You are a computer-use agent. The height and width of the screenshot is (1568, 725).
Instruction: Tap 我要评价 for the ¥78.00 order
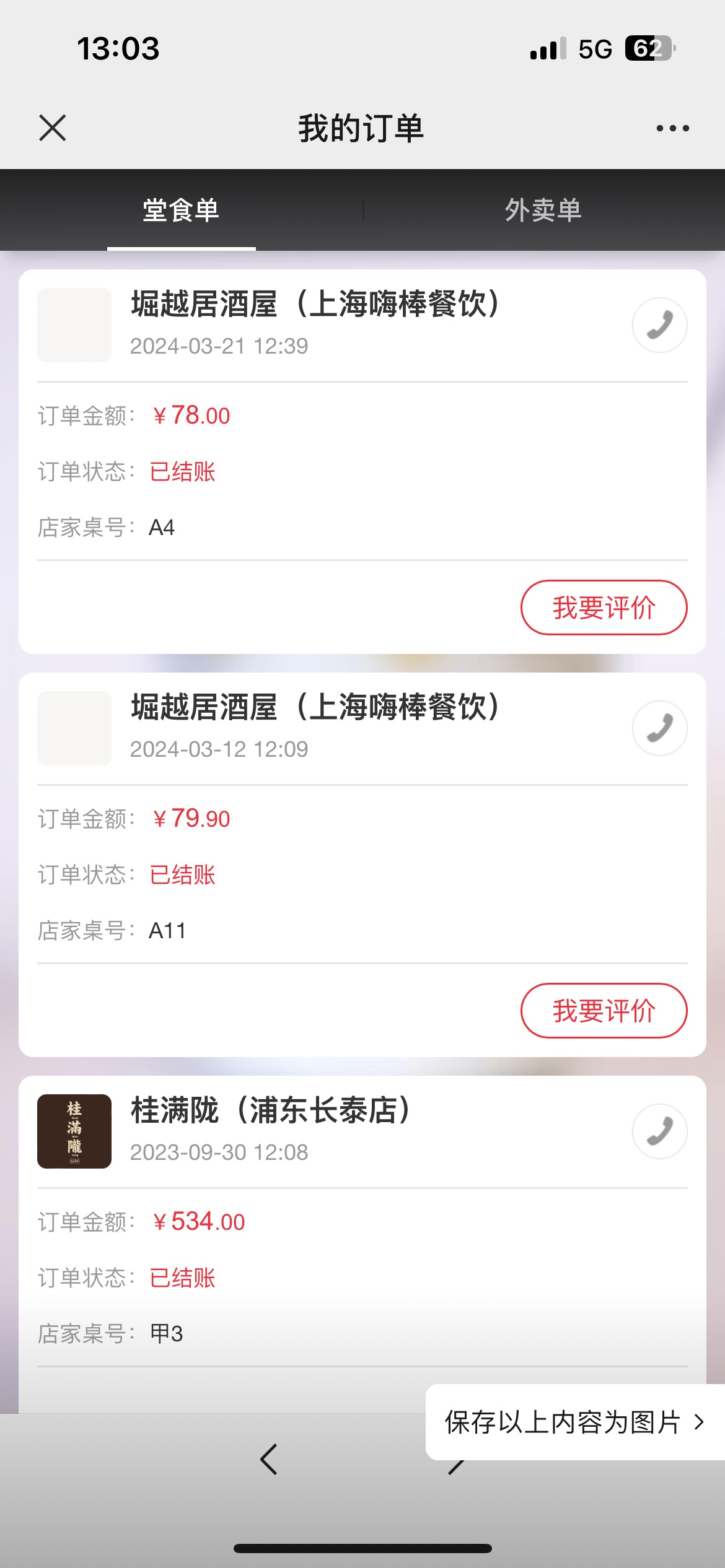[x=604, y=608]
